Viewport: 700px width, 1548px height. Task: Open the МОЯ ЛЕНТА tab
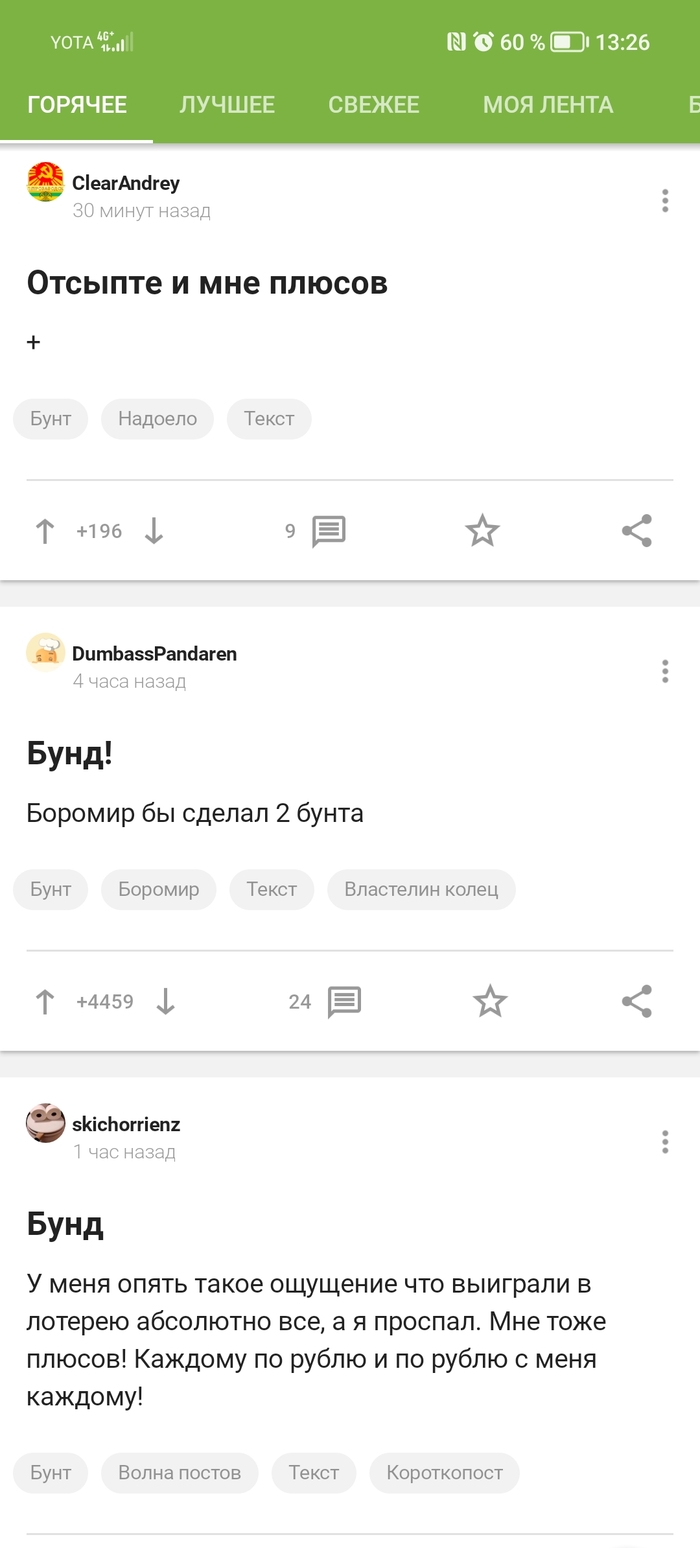[x=548, y=104]
